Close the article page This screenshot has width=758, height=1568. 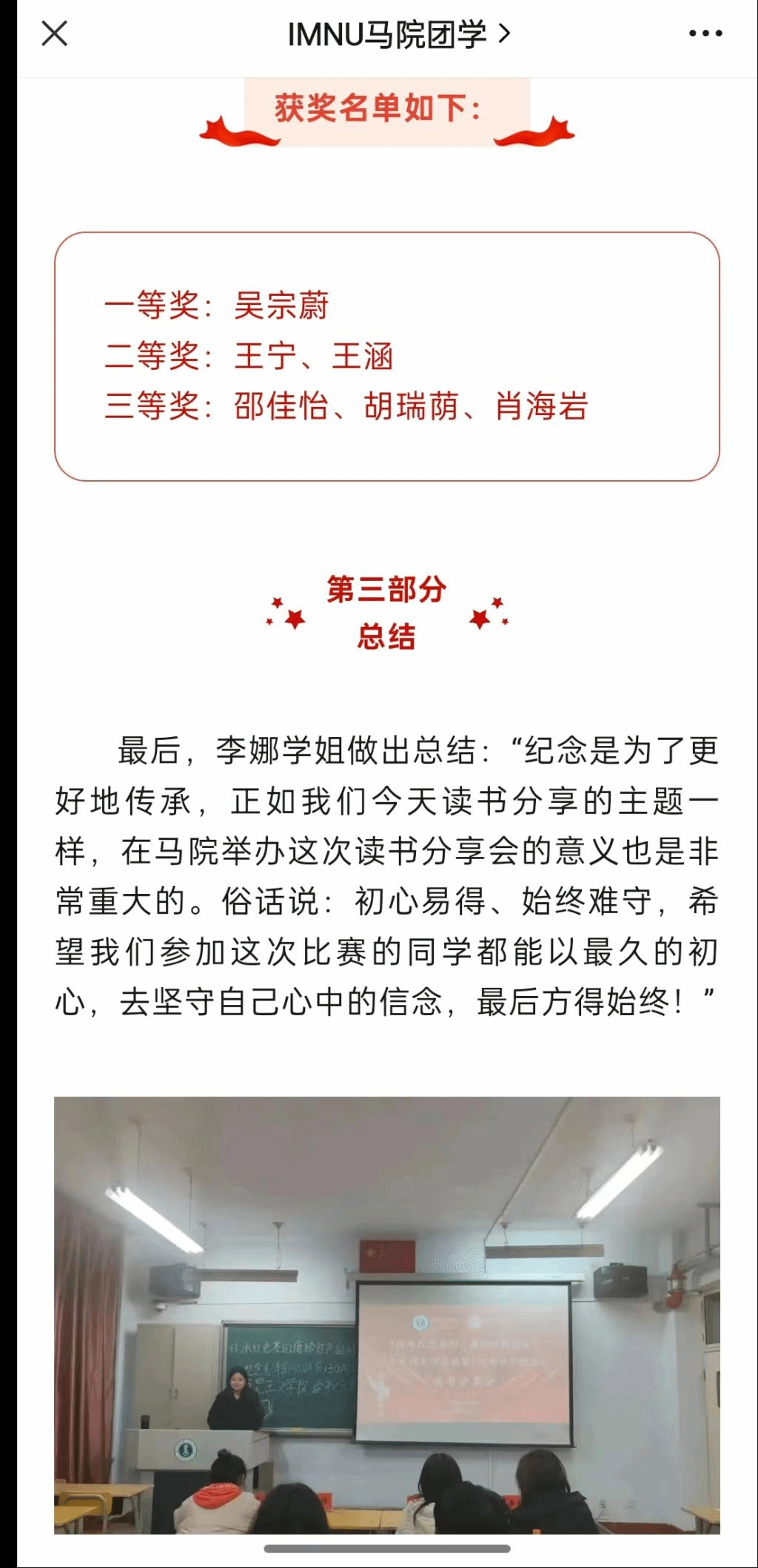(x=55, y=33)
